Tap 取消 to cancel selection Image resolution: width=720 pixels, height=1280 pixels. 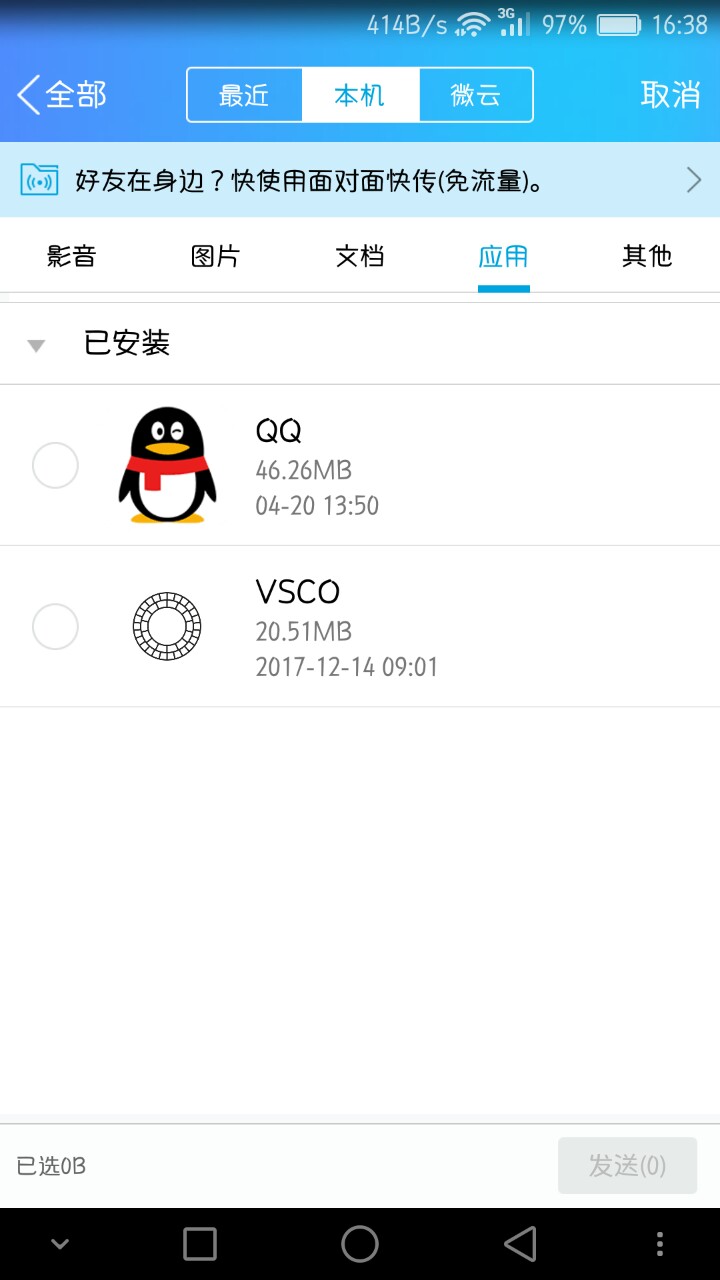tap(670, 95)
